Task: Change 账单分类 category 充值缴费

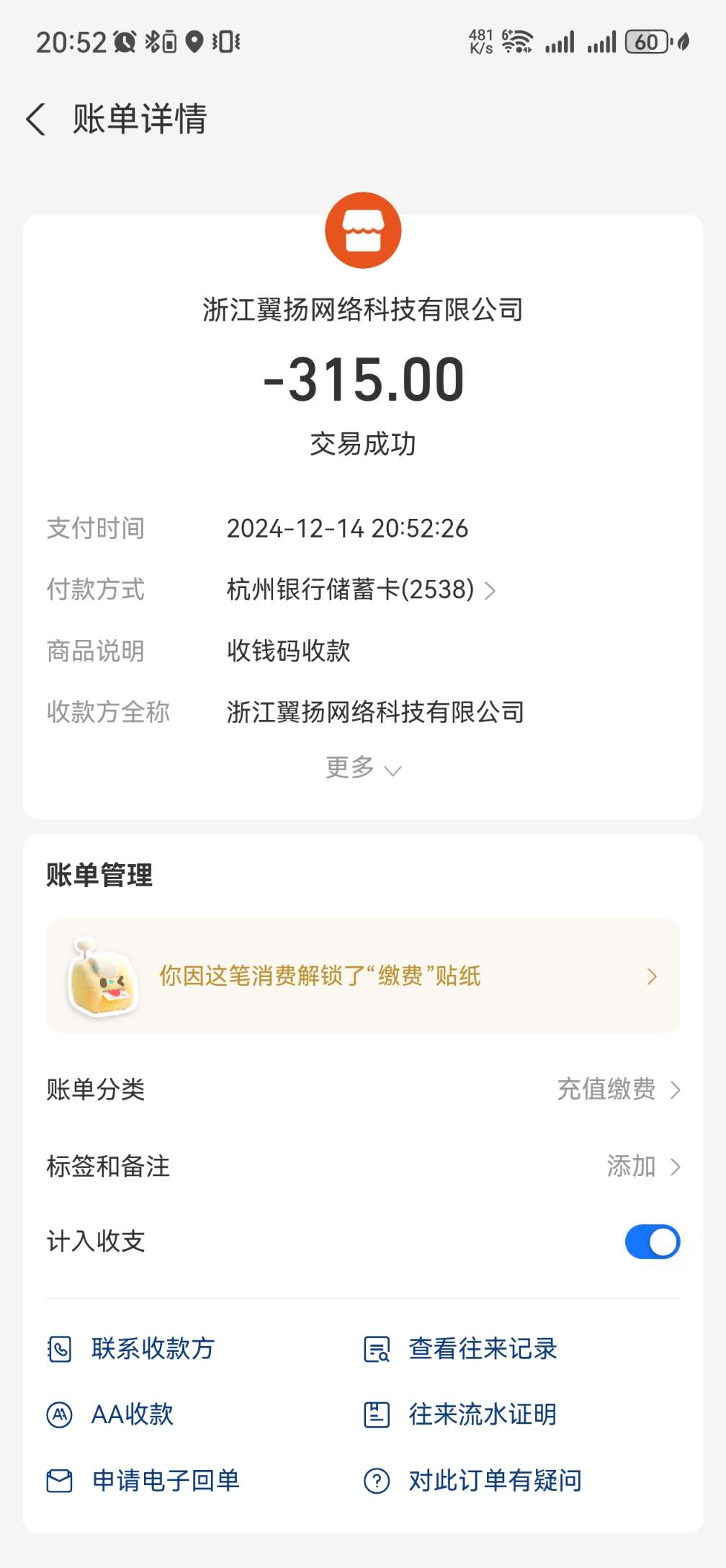Action: pyautogui.click(x=618, y=1090)
